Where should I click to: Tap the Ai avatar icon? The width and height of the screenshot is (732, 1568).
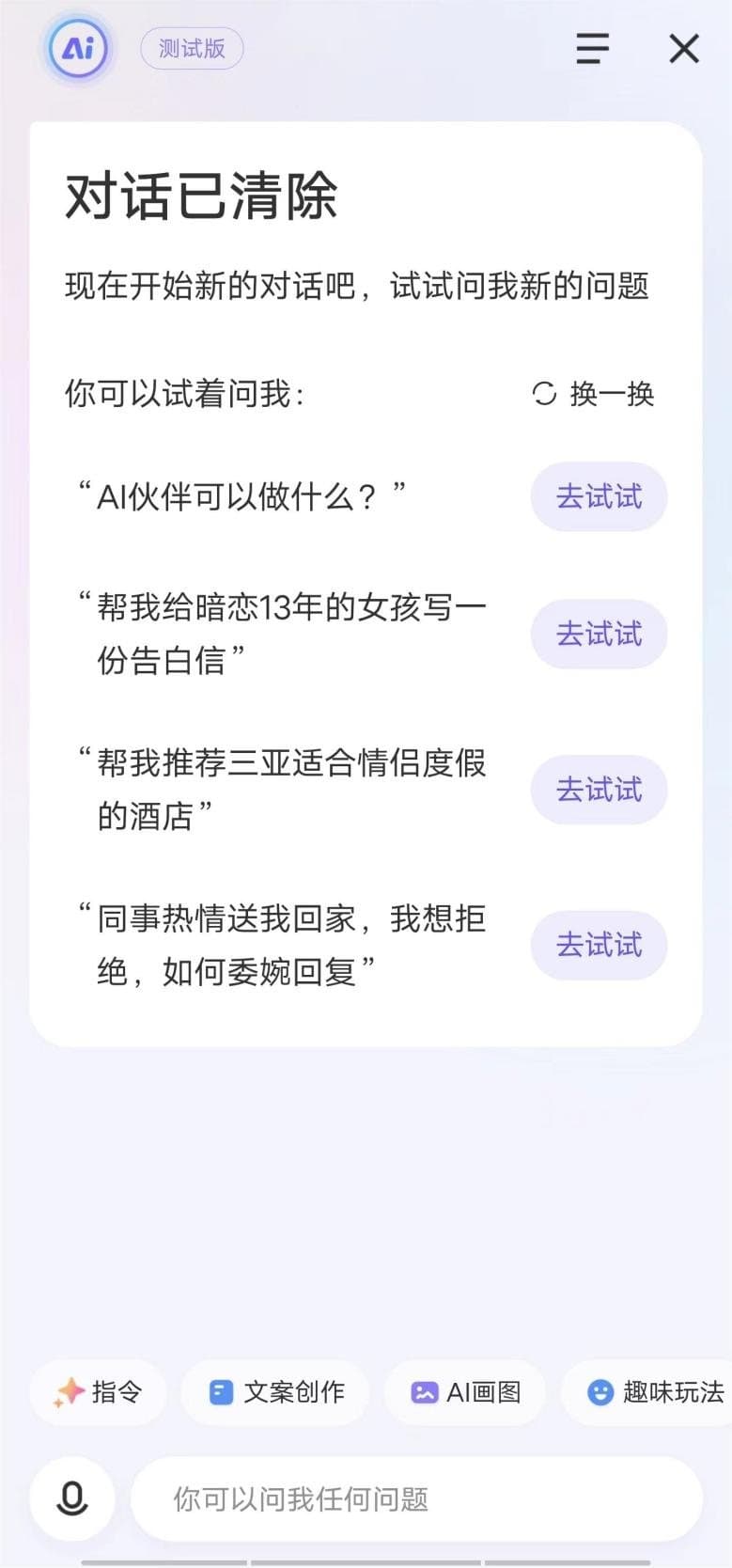point(78,48)
